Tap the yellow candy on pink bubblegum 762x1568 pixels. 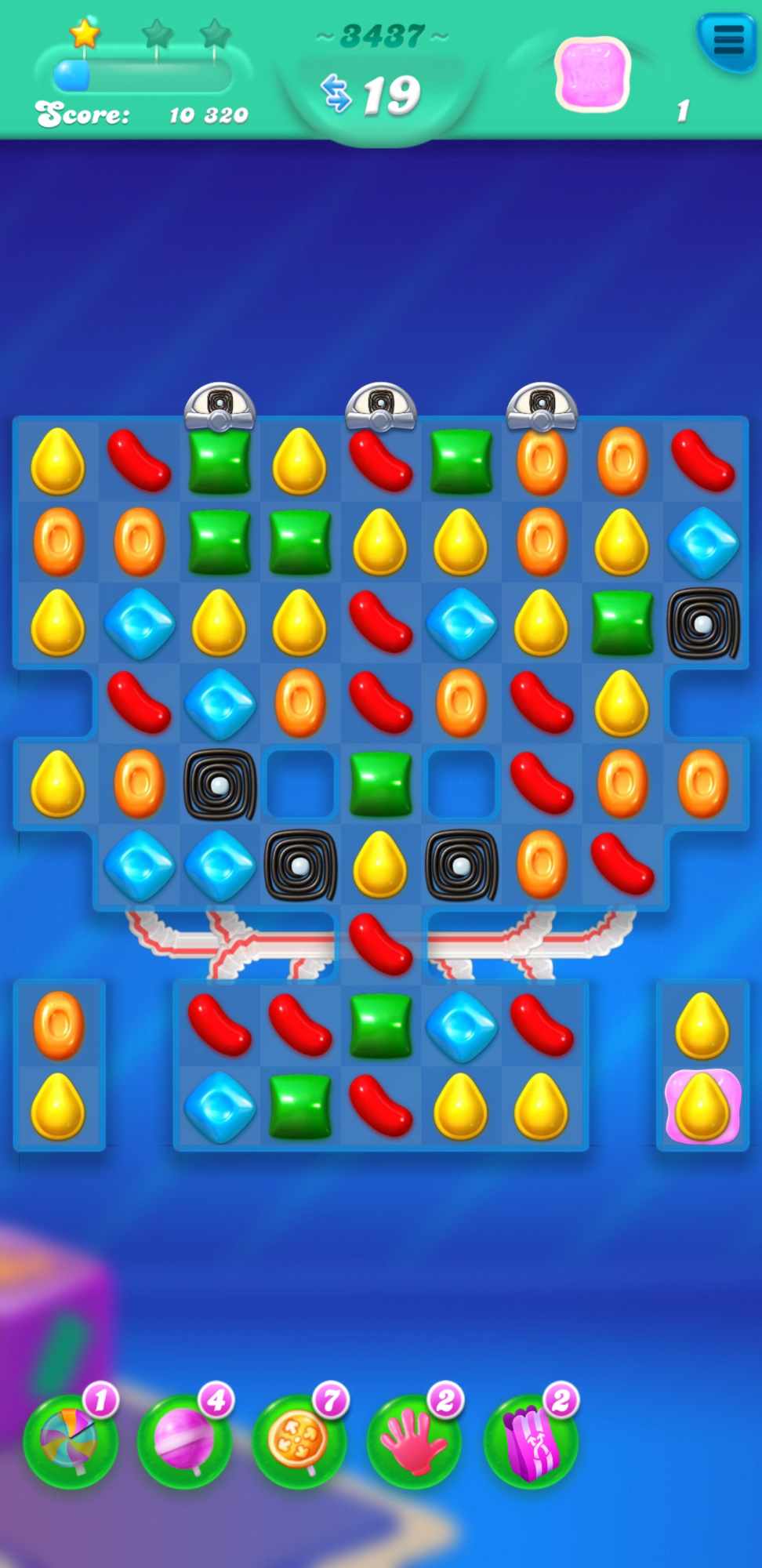tap(702, 1106)
